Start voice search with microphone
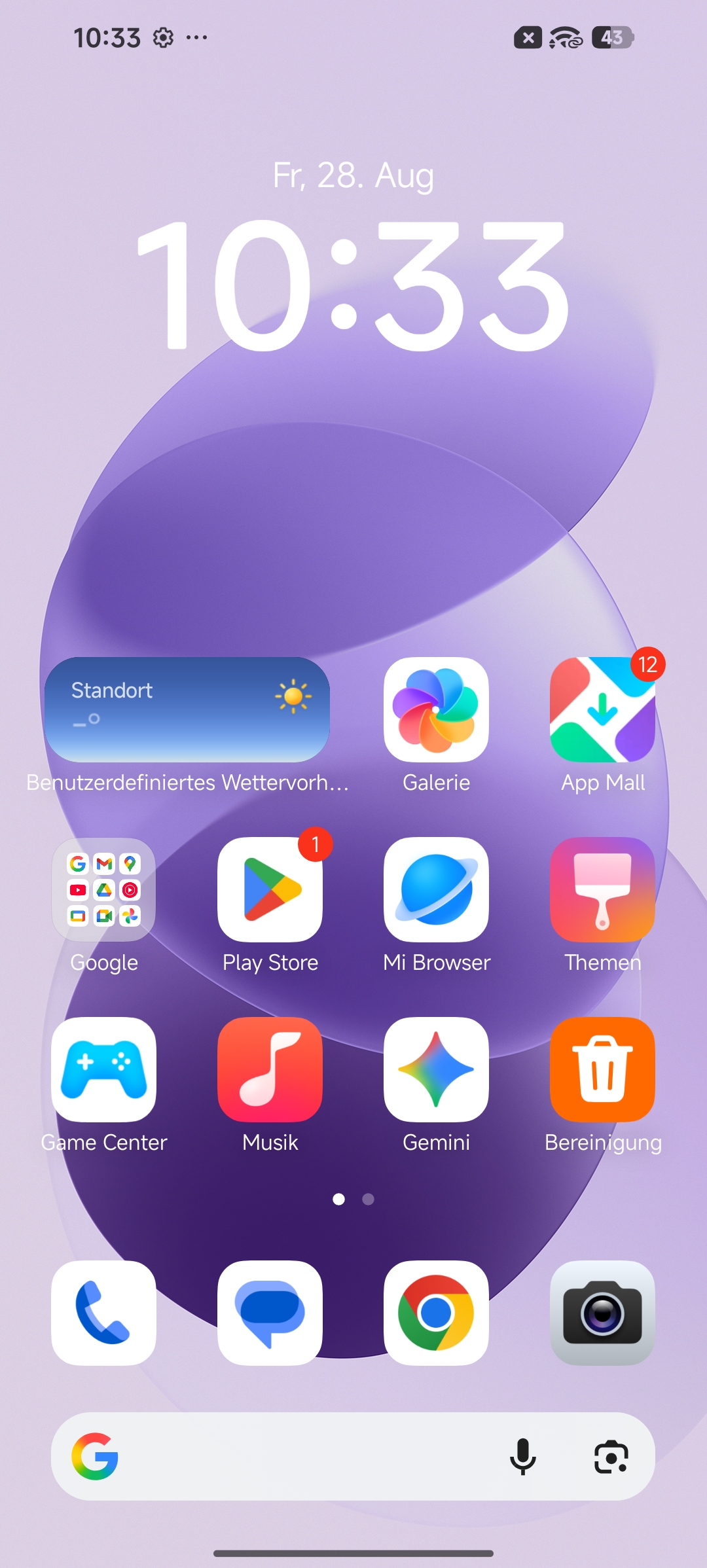The height and width of the screenshot is (1568, 707). [523, 1457]
